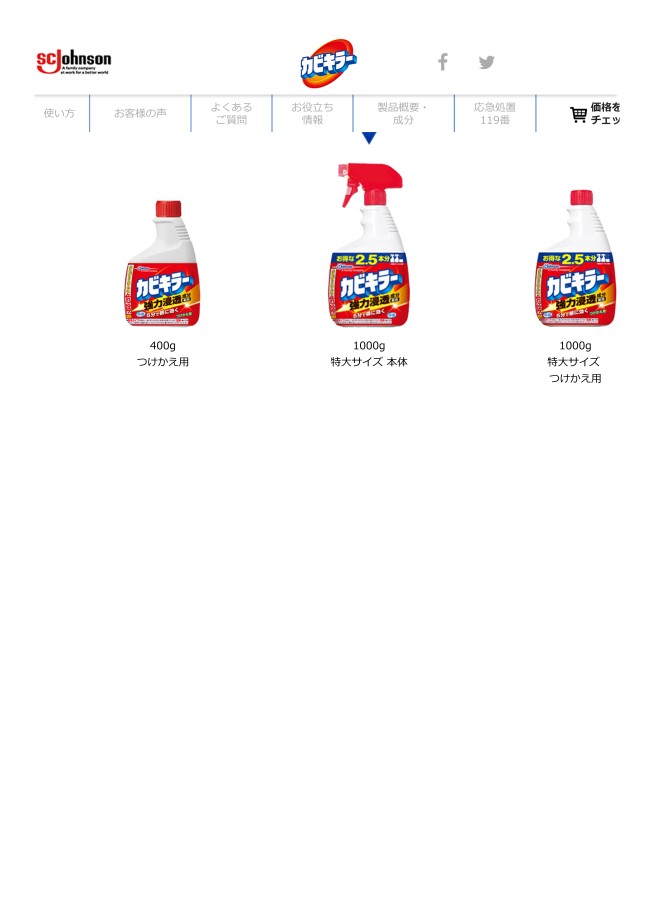Viewport: 650px width, 919px height.
Task: View 応急処置119番 tab
Action: tap(494, 113)
